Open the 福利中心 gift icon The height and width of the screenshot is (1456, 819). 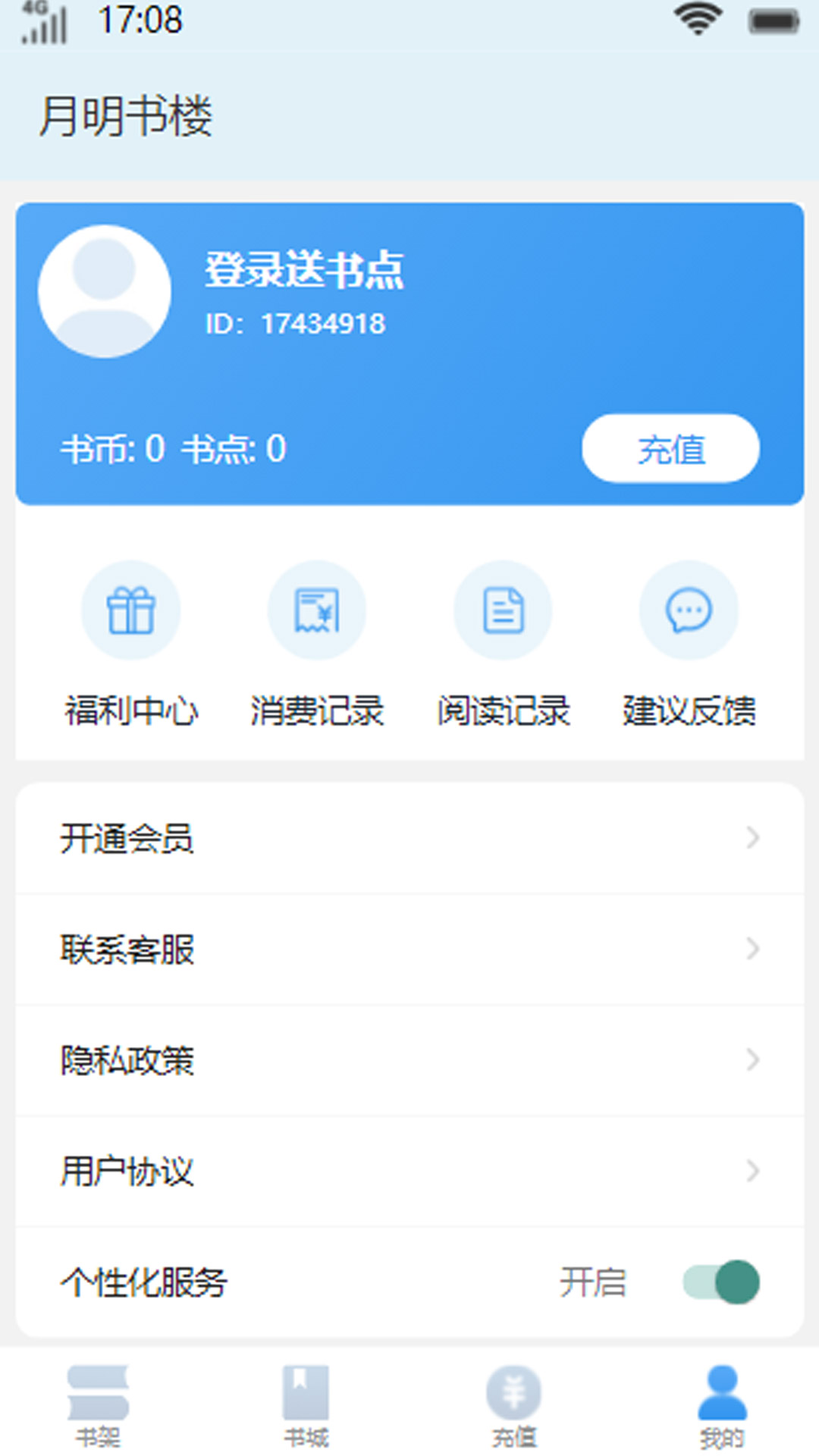point(130,610)
